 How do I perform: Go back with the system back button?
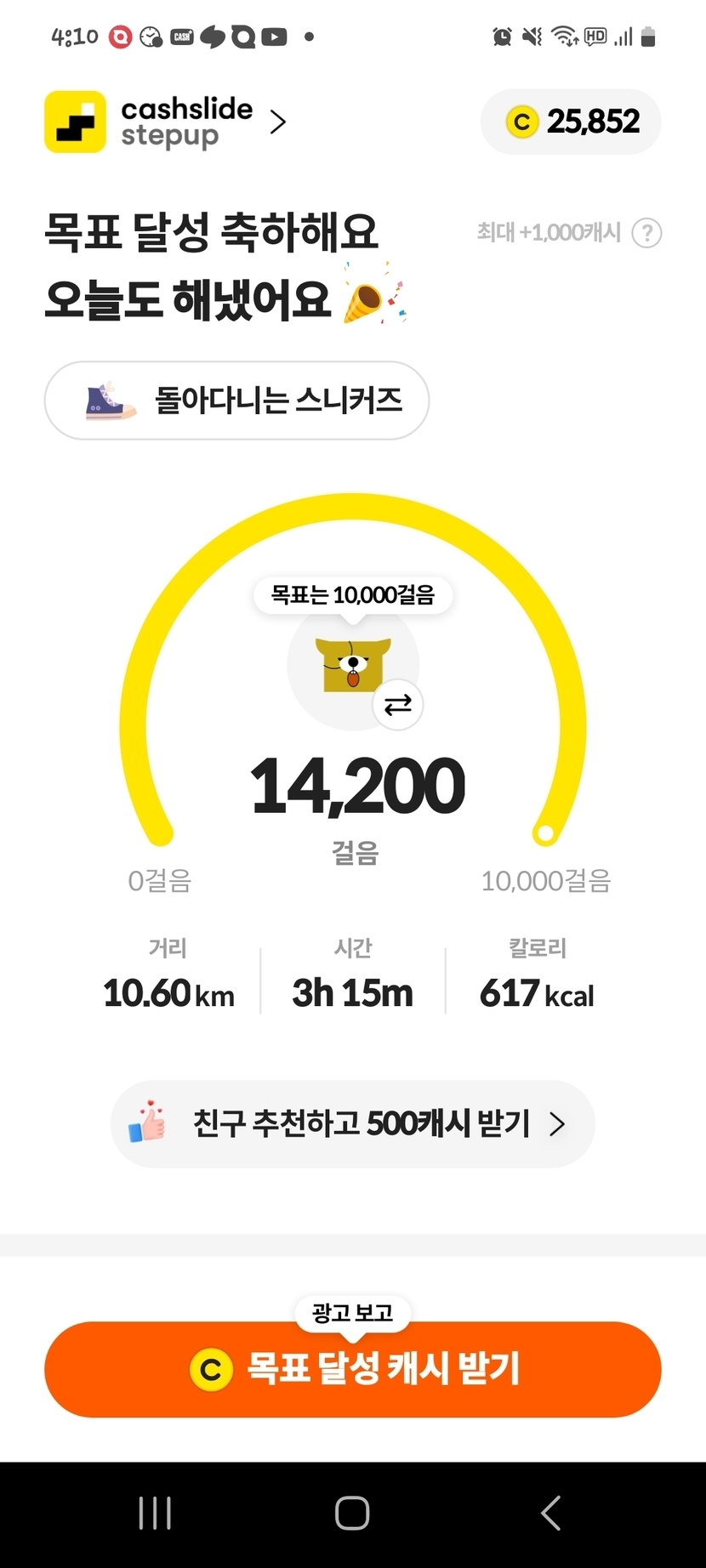(551, 1514)
